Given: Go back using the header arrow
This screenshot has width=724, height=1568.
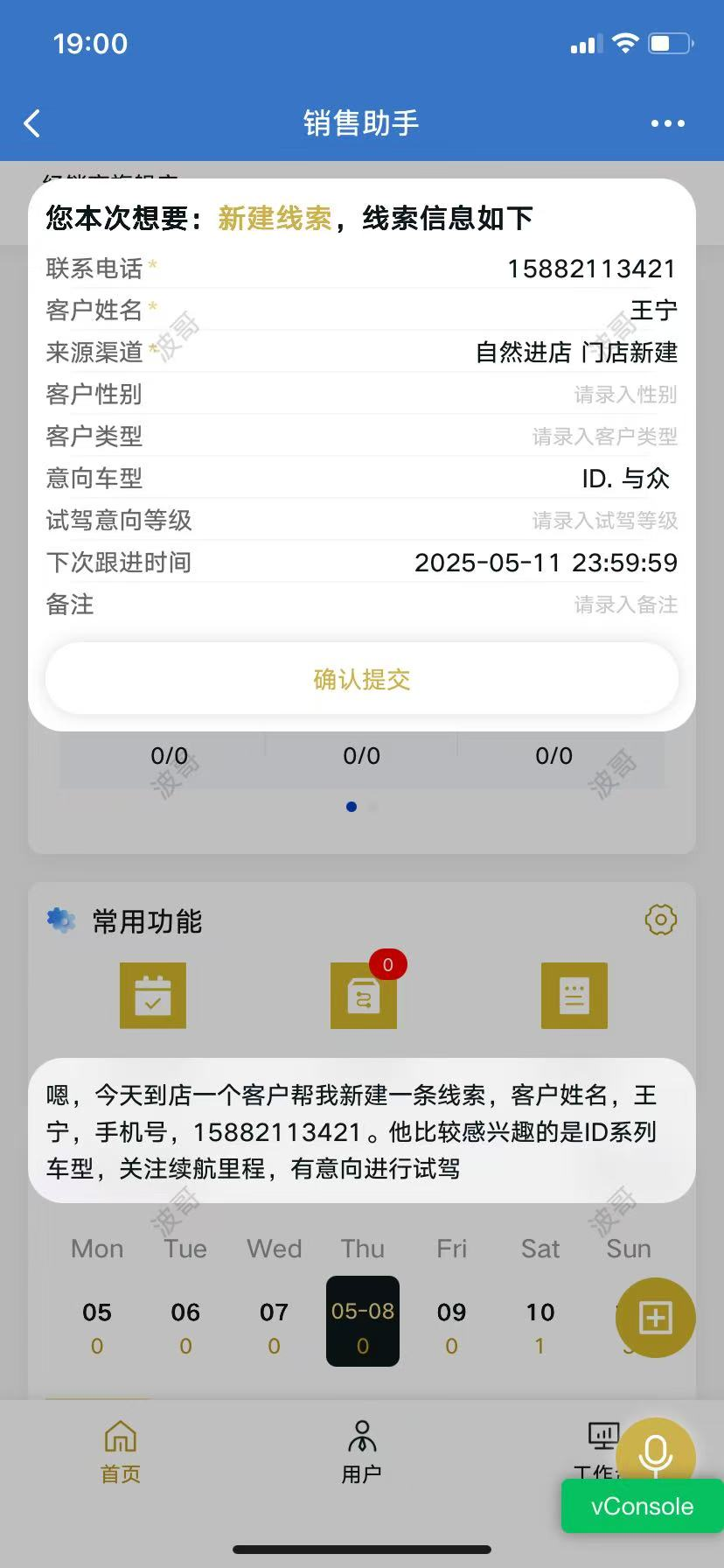Looking at the screenshot, I should [33, 123].
